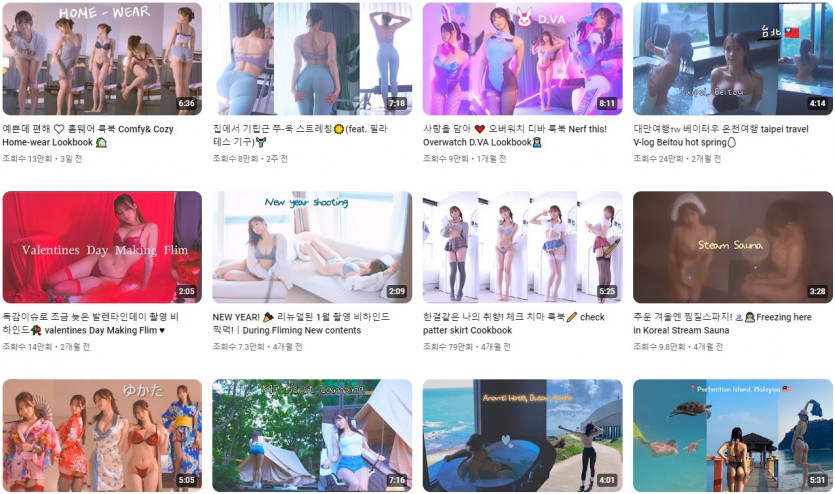The height and width of the screenshot is (494, 835).
Task: Open the 5:05 yukata lookbook thumbnail
Action: (102, 435)
